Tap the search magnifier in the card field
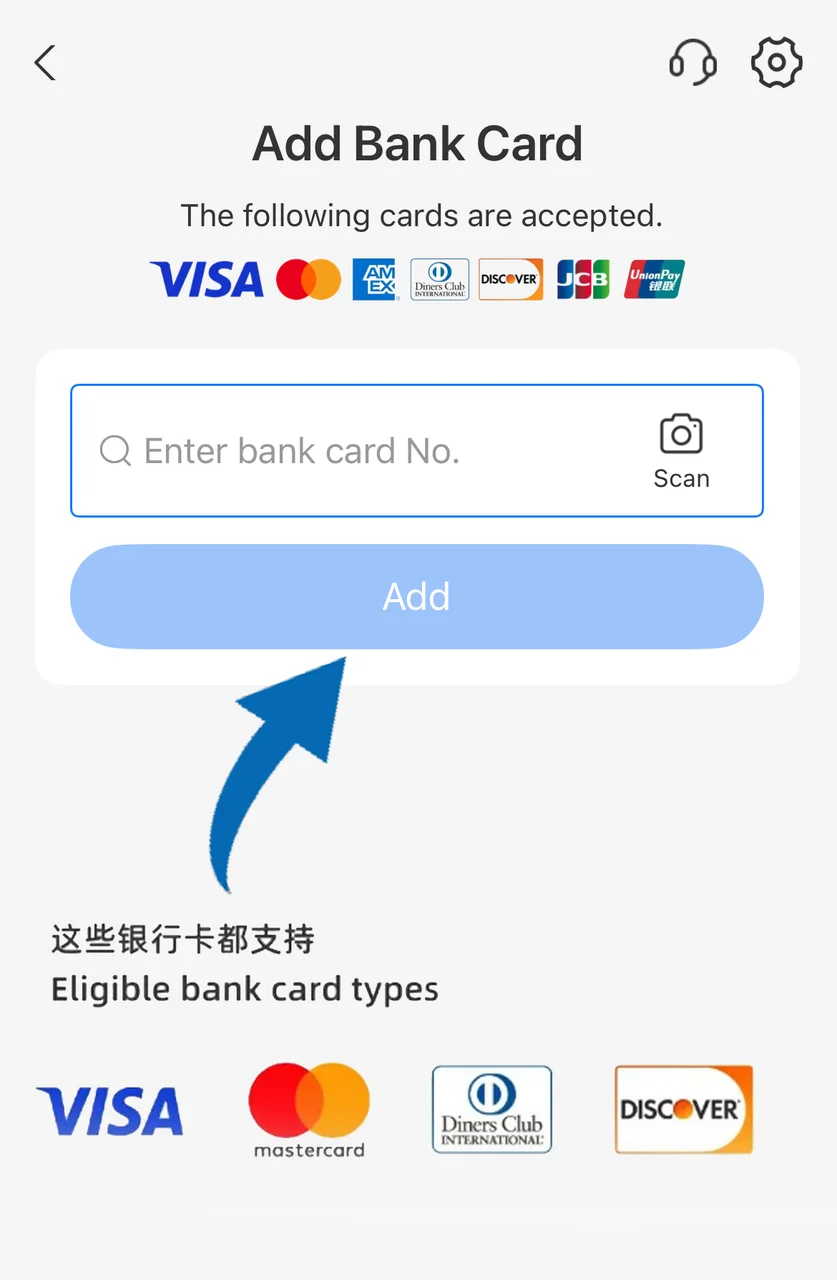This screenshot has width=837, height=1280. (115, 450)
